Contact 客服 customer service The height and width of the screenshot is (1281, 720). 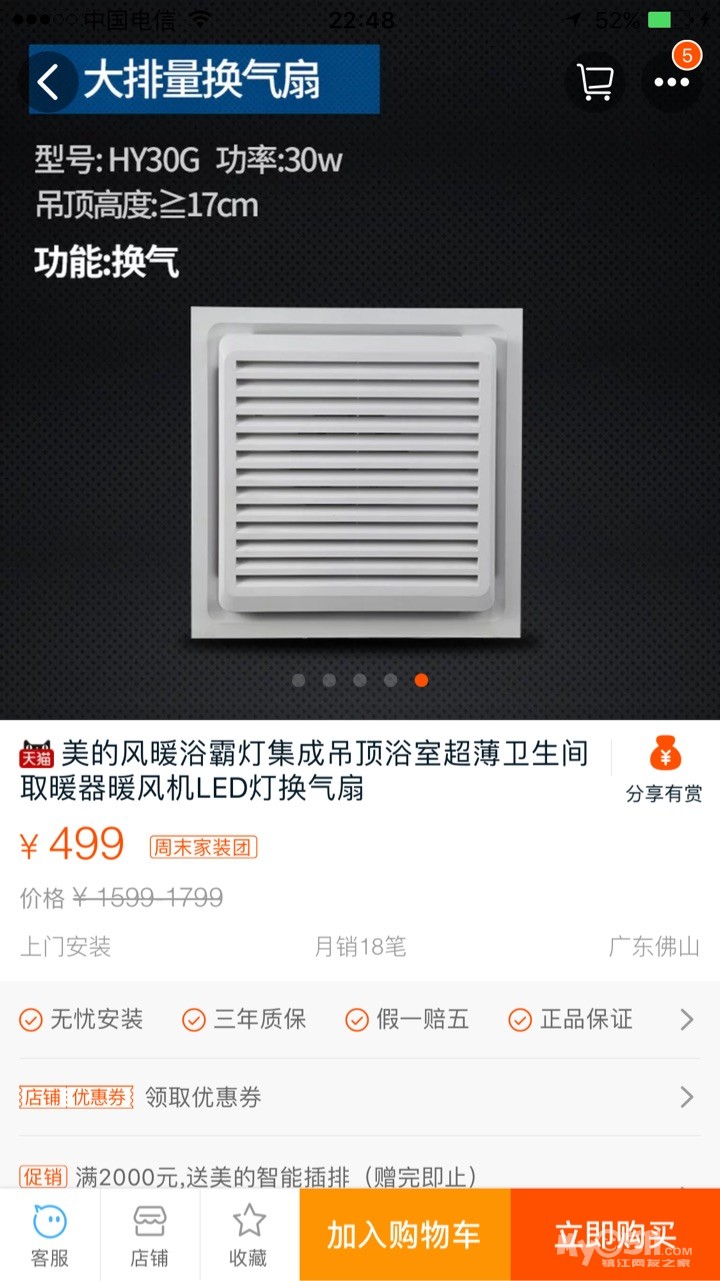(x=50, y=1235)
